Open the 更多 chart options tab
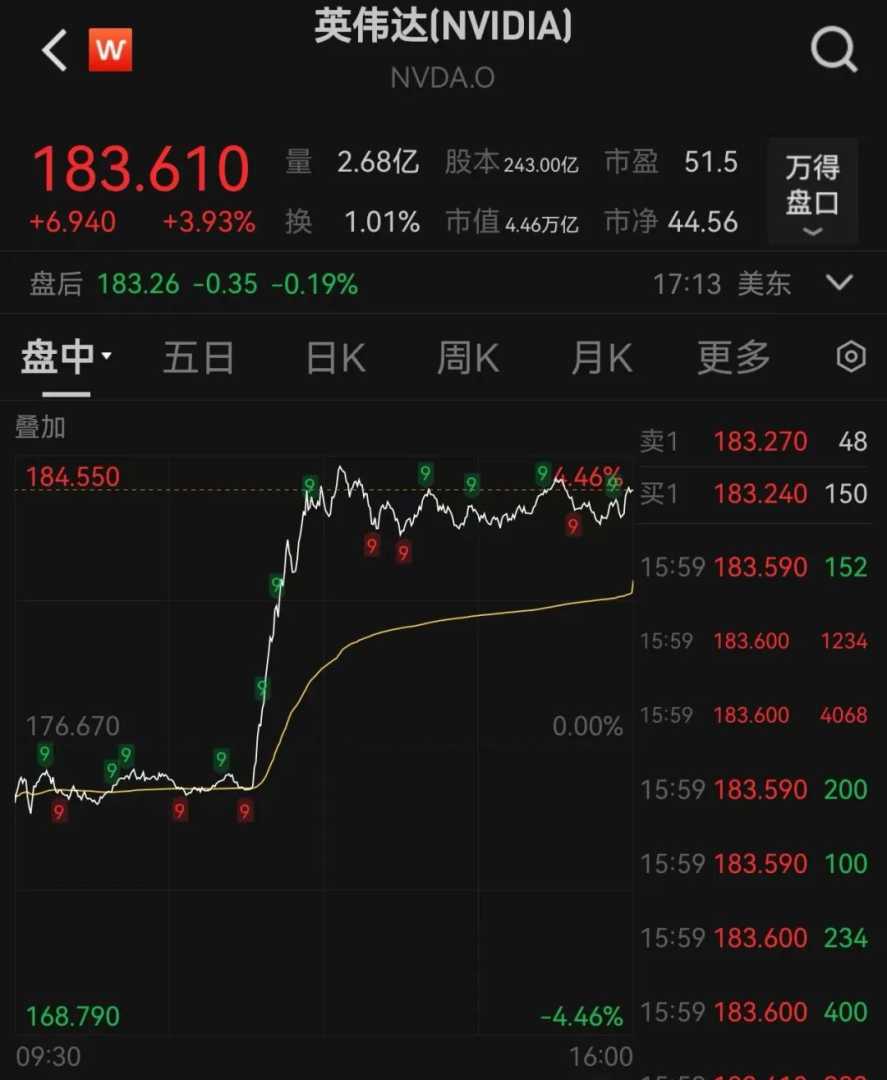 pos(733,357)
